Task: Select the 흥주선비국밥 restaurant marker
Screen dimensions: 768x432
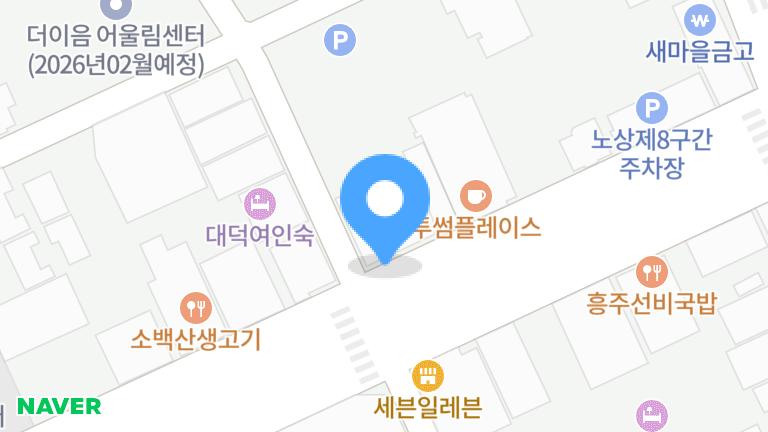Action: click(652, 270)
